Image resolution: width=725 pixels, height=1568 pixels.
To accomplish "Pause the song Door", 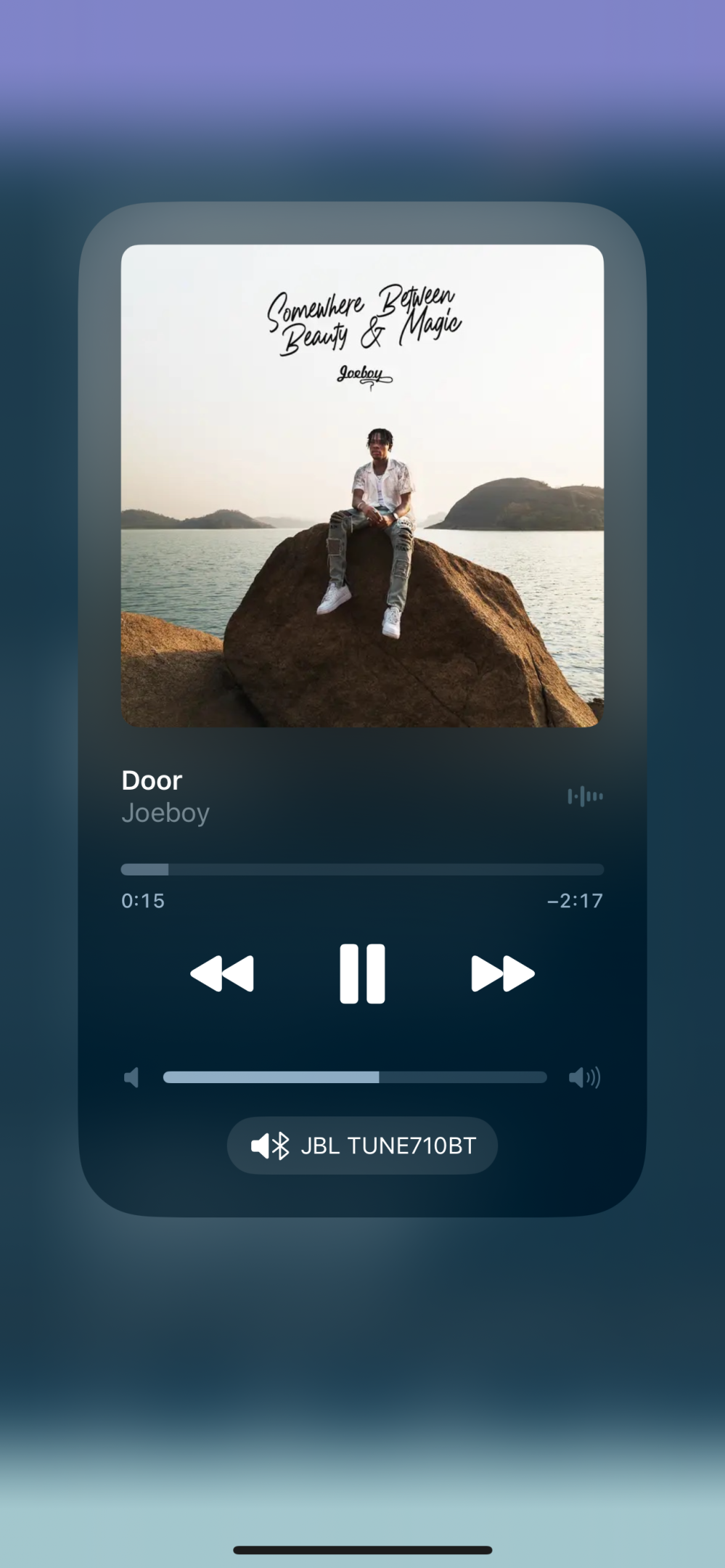I will tap(362, 973).
